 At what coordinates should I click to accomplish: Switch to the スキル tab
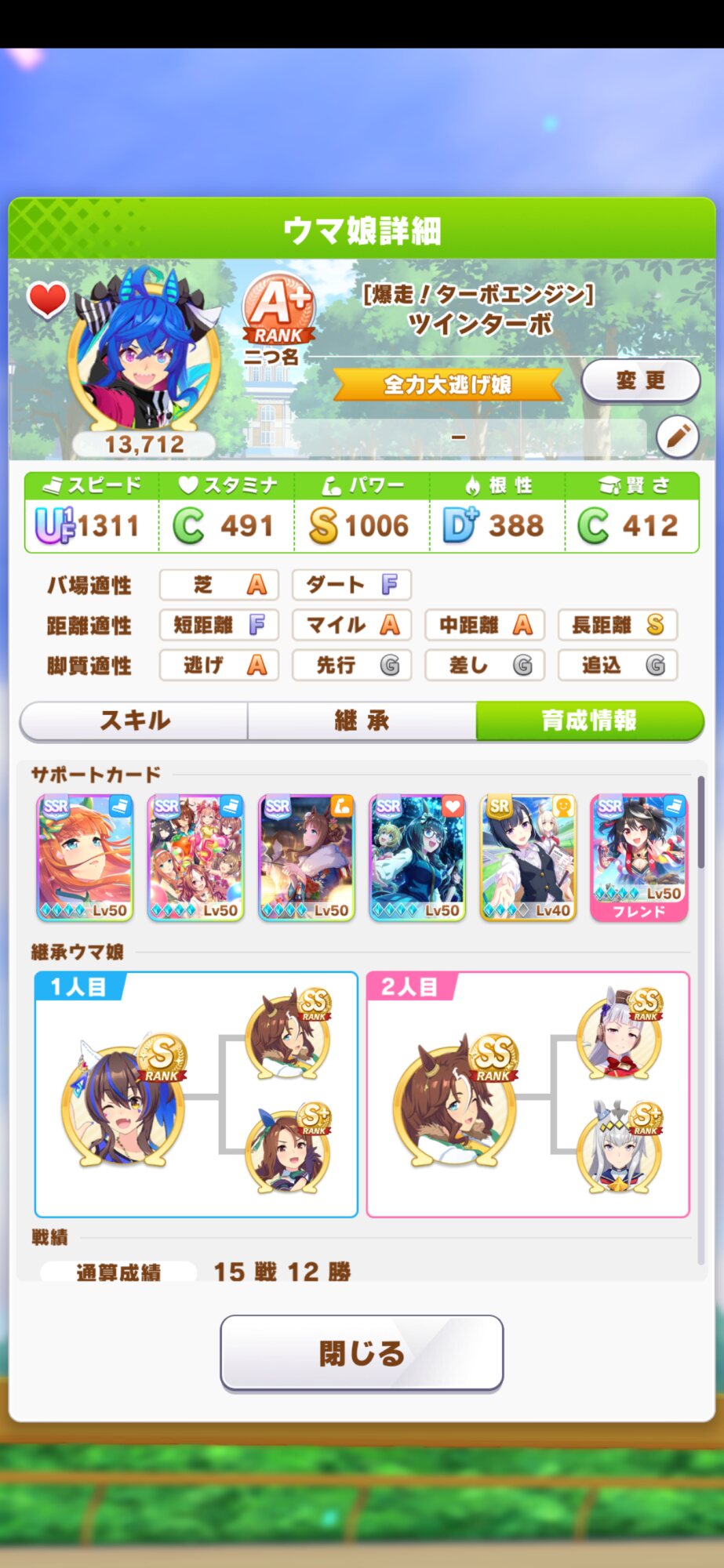coord(134,720)
